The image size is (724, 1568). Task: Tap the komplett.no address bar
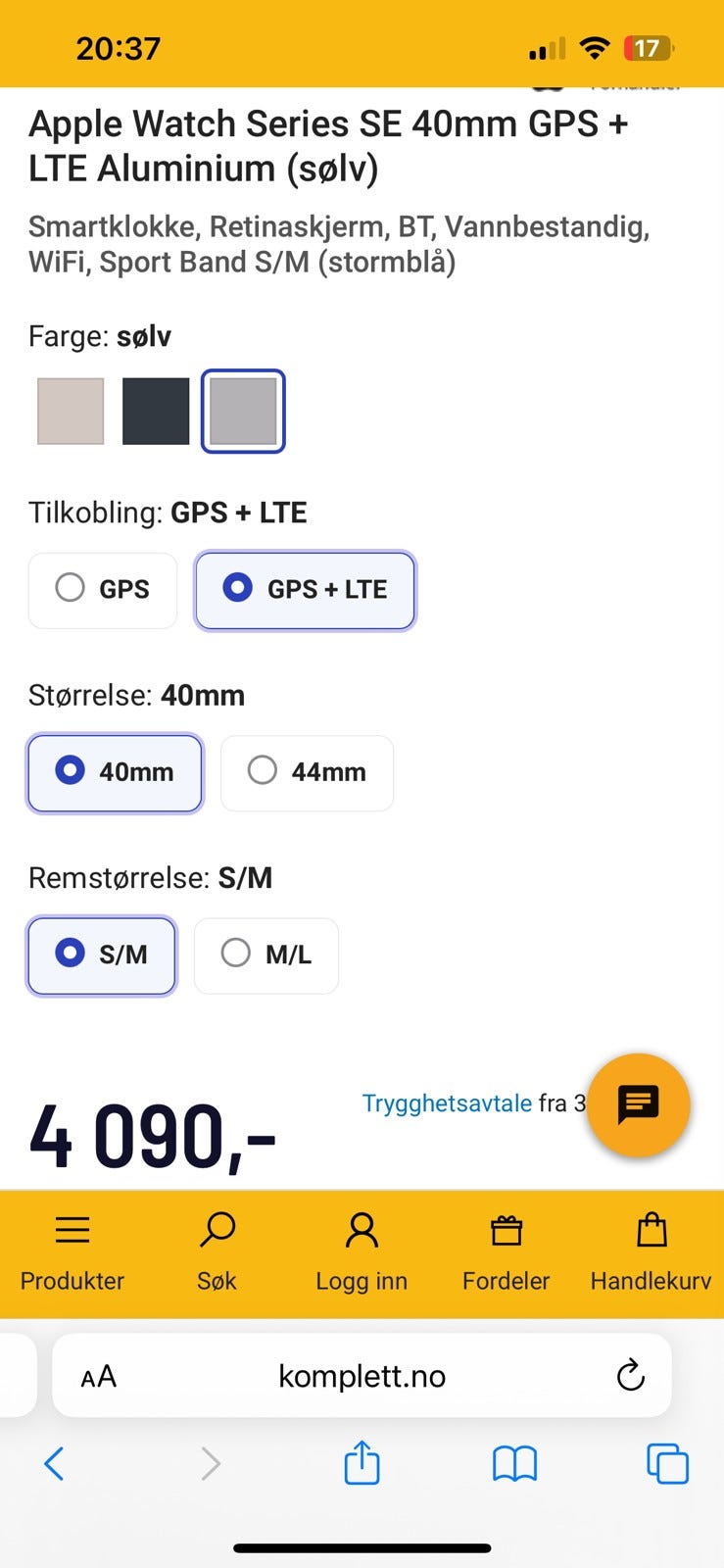362,1376
